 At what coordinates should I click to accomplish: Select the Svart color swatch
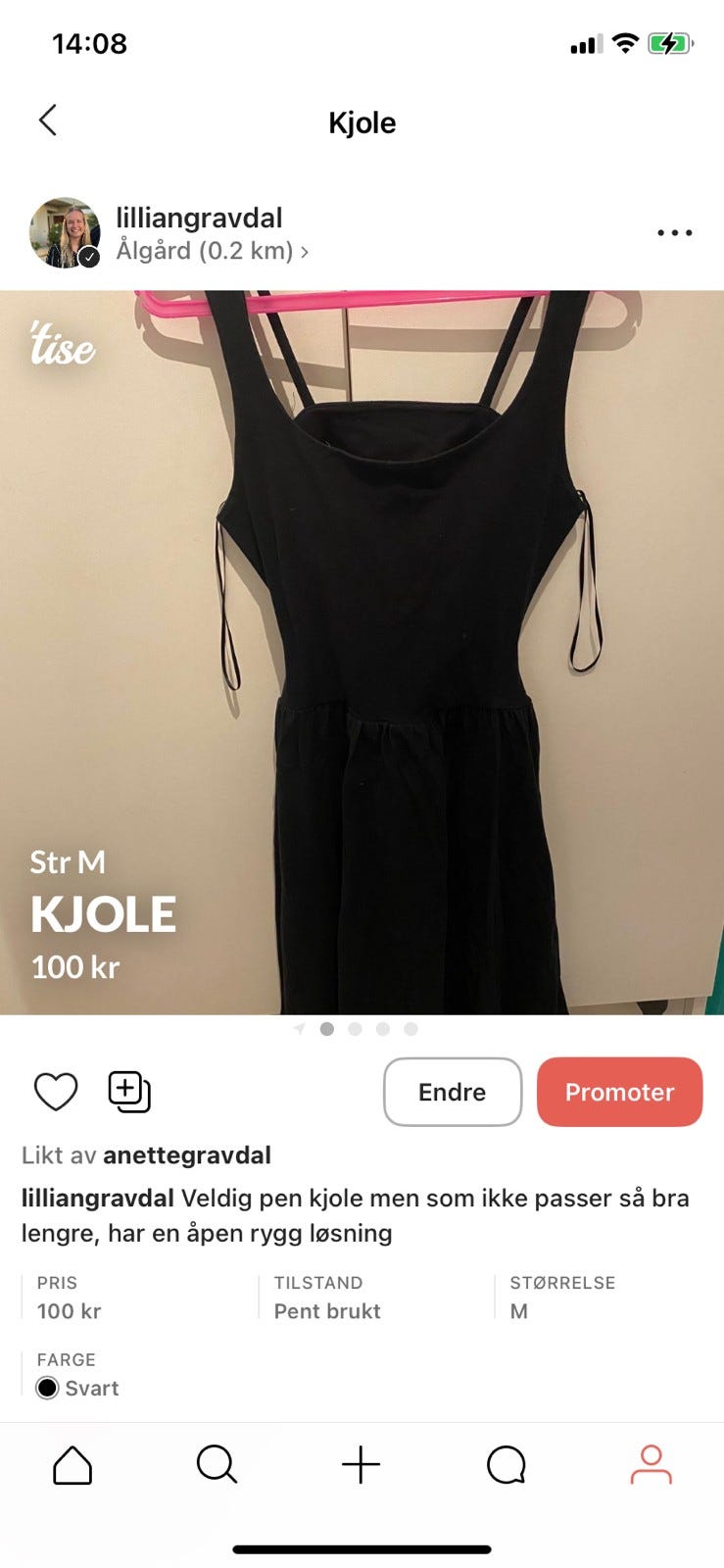click(x=47, y=1388)
